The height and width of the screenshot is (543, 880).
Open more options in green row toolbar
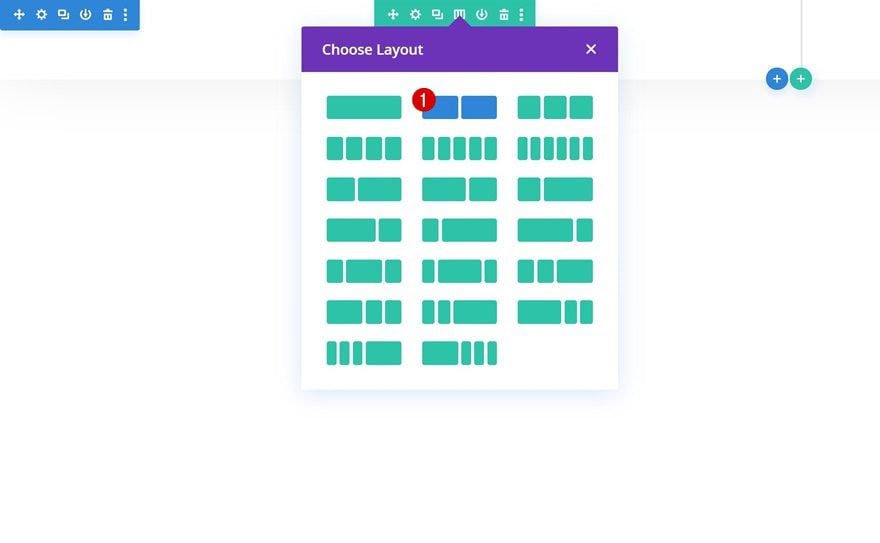[x=521, y=14]
